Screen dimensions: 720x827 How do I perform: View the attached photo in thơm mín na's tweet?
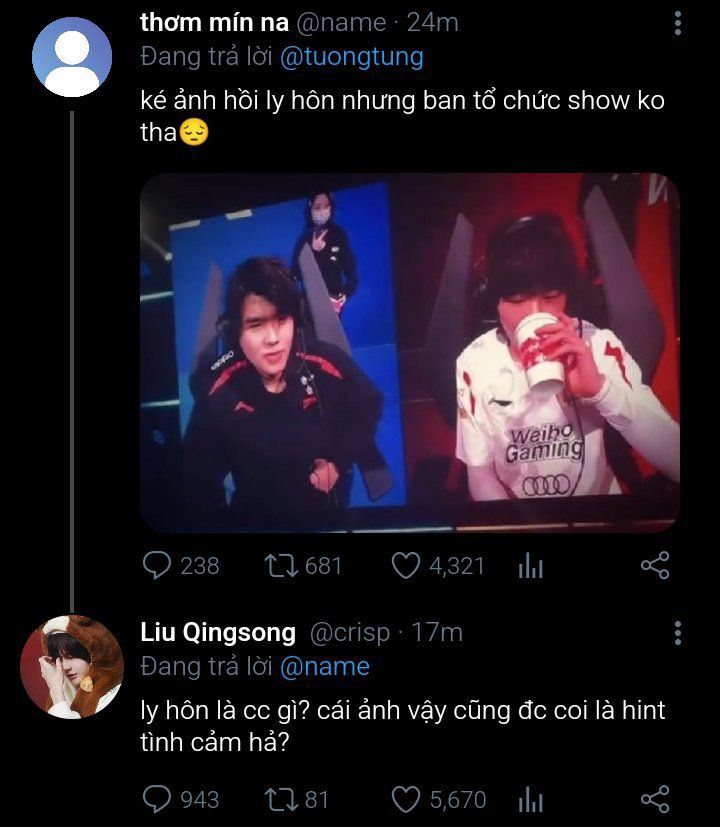[409, 352]
